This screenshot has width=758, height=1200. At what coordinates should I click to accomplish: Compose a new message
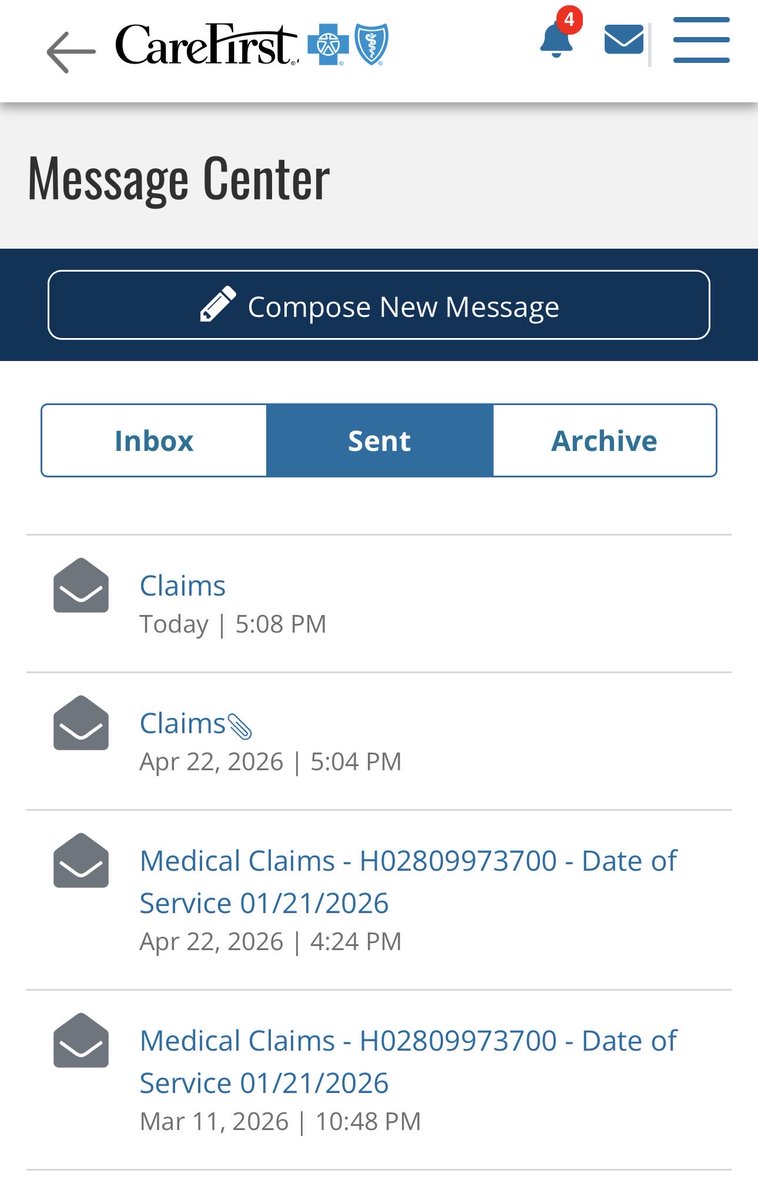379,305
